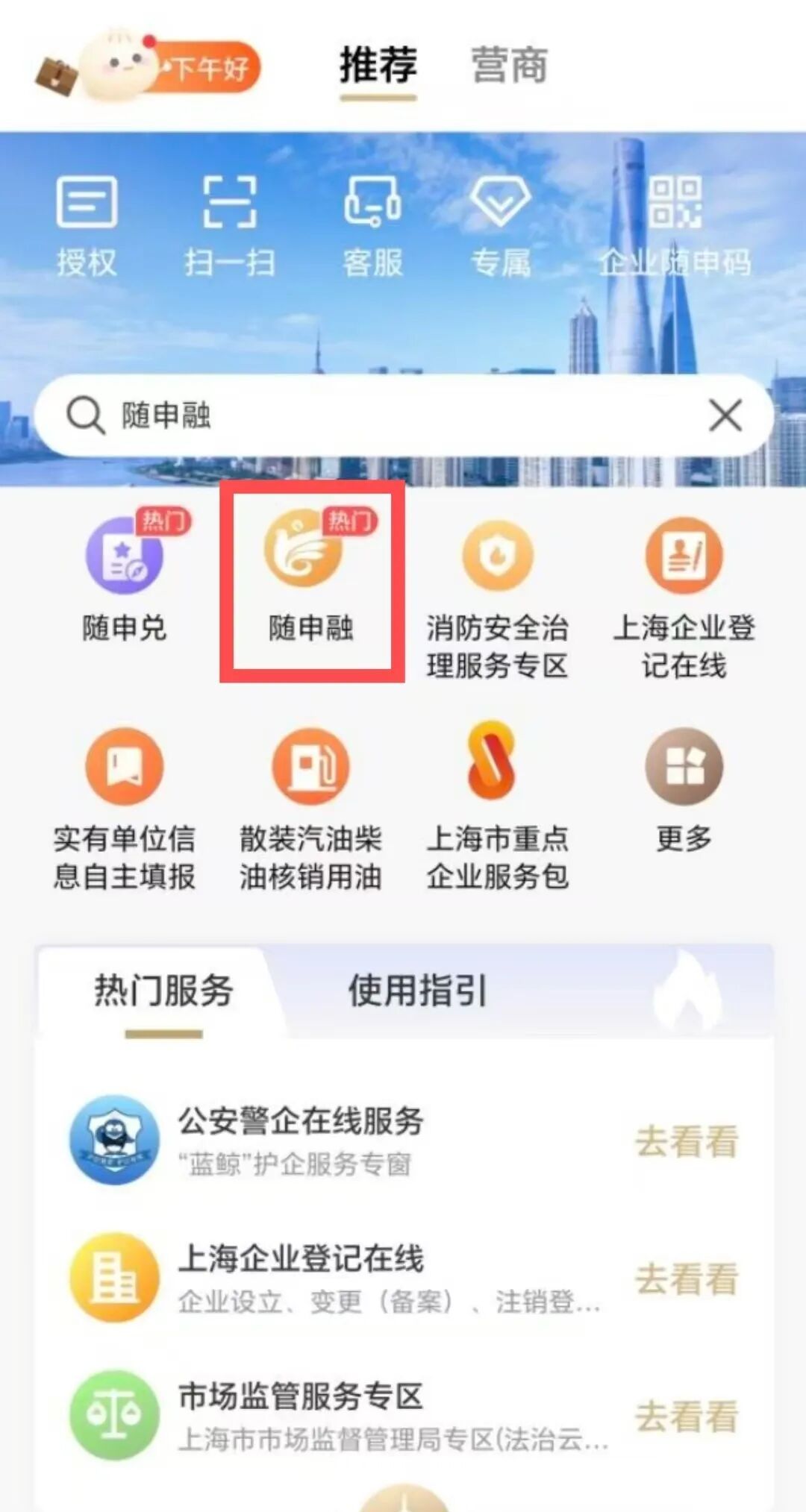
Task: Show the 企业随申码 code
Action: (674, 225)
